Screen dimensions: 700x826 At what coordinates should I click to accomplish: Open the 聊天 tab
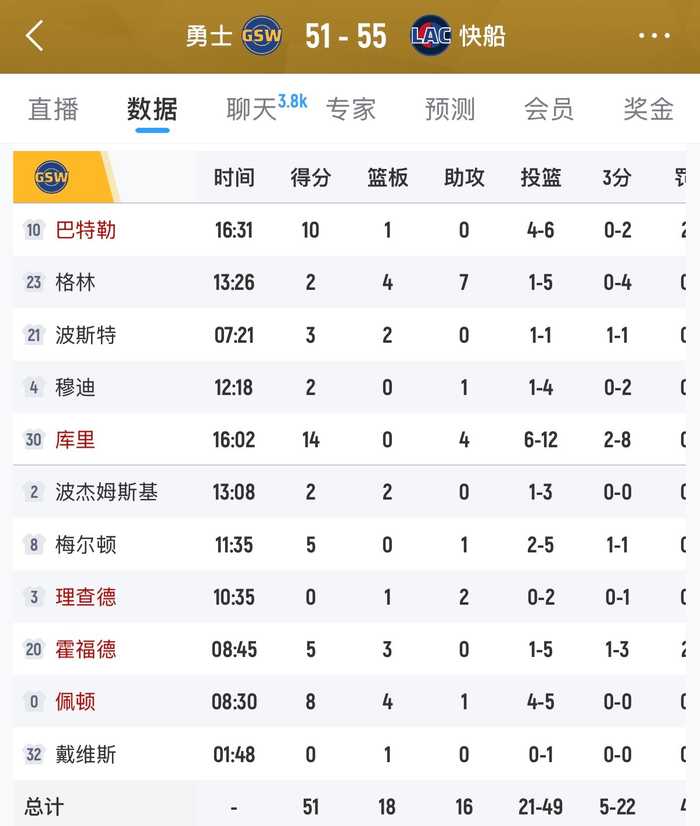point(252,109)
